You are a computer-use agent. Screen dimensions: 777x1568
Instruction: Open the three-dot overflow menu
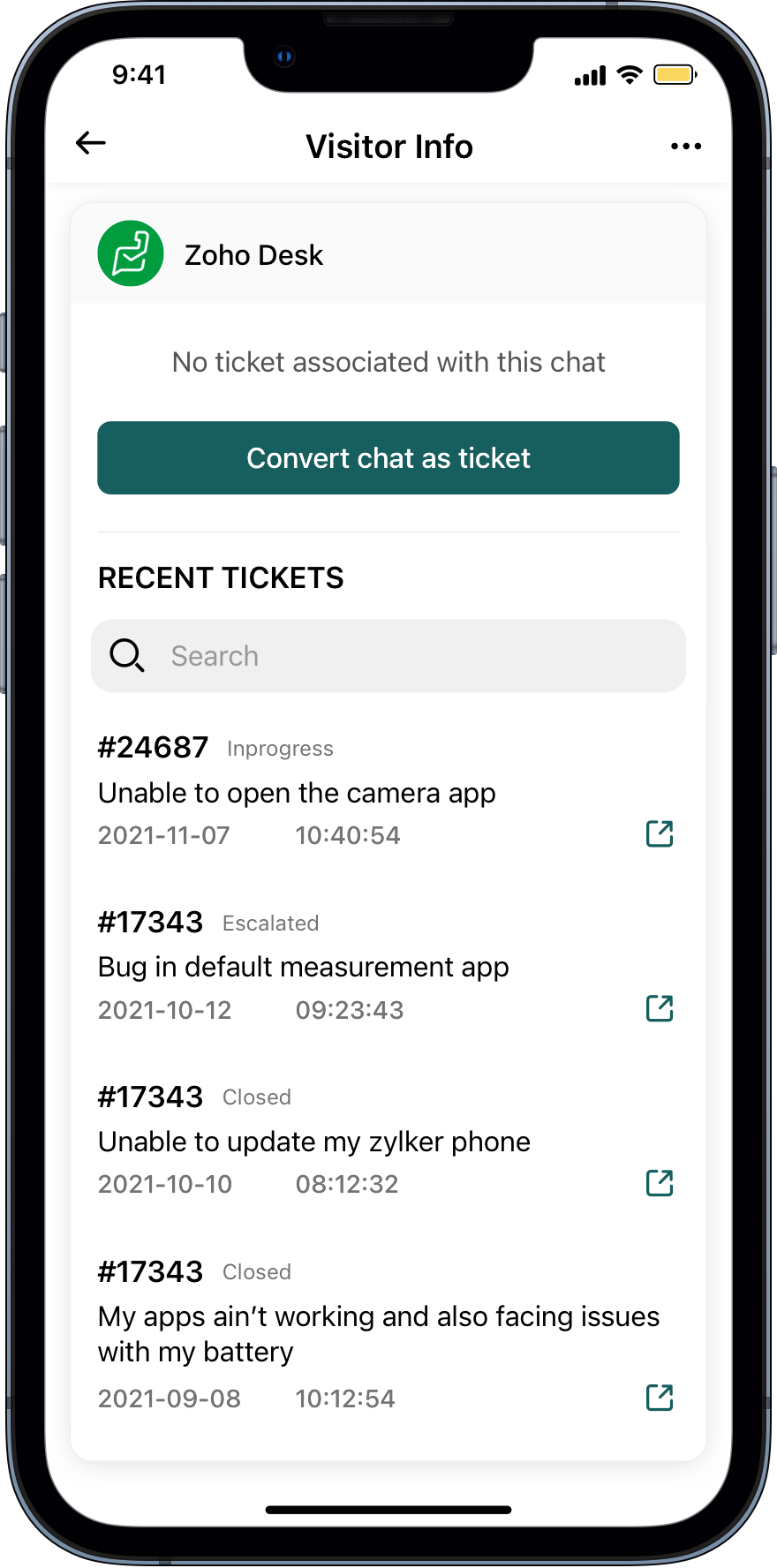[x=685, y=147]
